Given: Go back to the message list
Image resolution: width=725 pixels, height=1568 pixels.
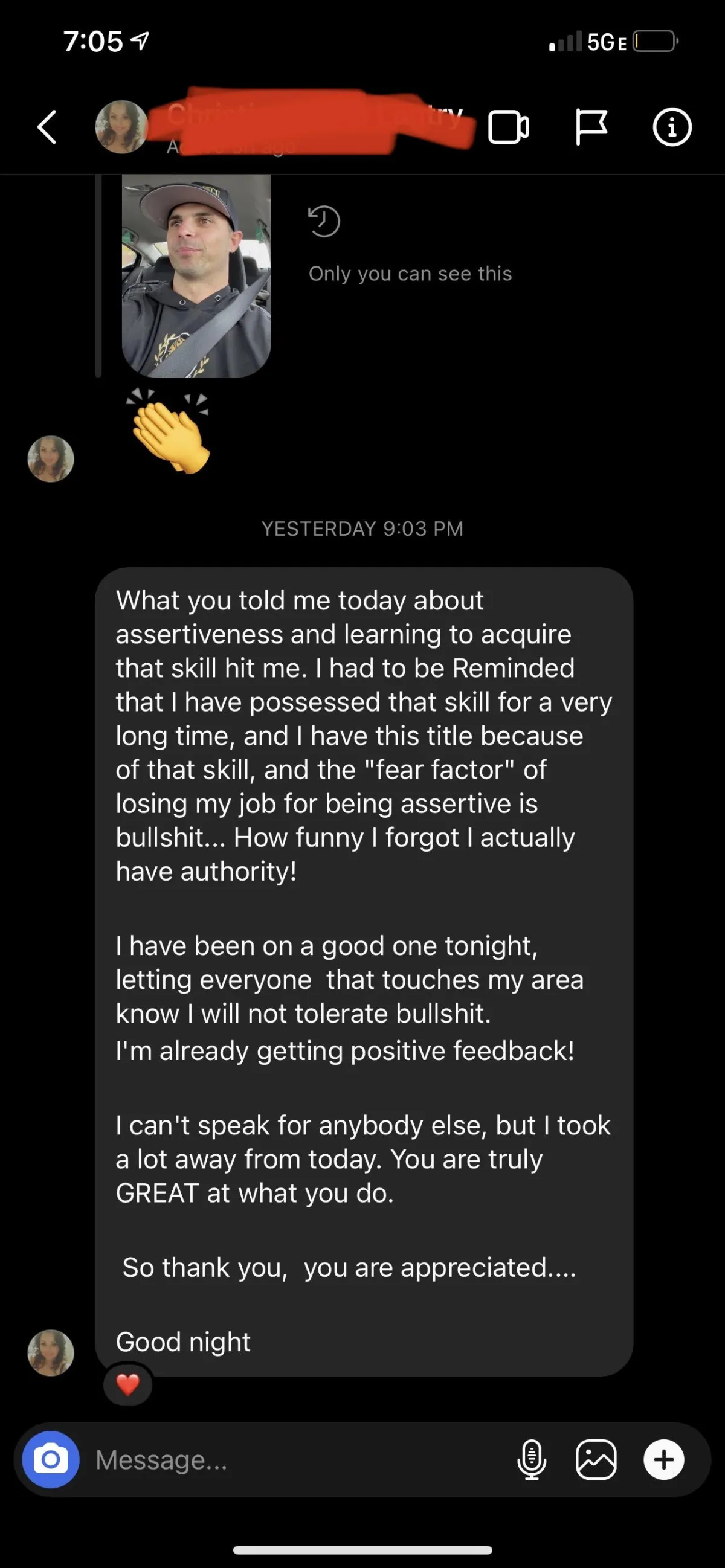Looking at the screenshot, I should 48,127.
